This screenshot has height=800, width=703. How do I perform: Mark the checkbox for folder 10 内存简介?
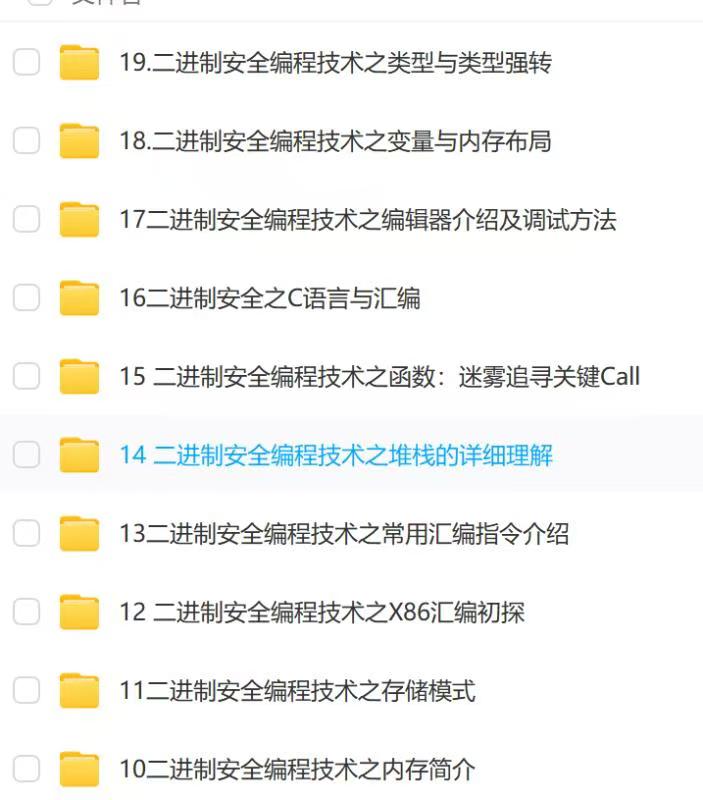(26, 769)
